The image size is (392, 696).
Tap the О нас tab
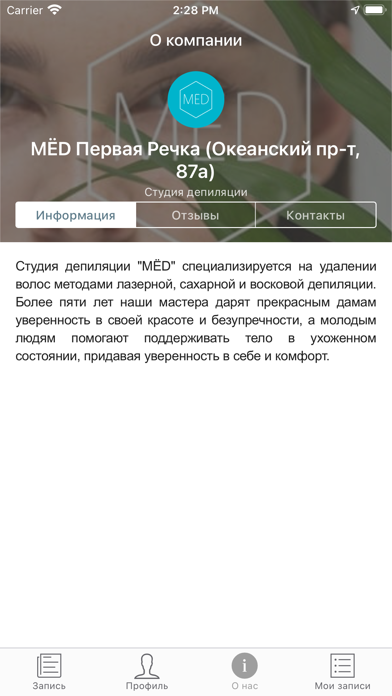click(245, 671)
